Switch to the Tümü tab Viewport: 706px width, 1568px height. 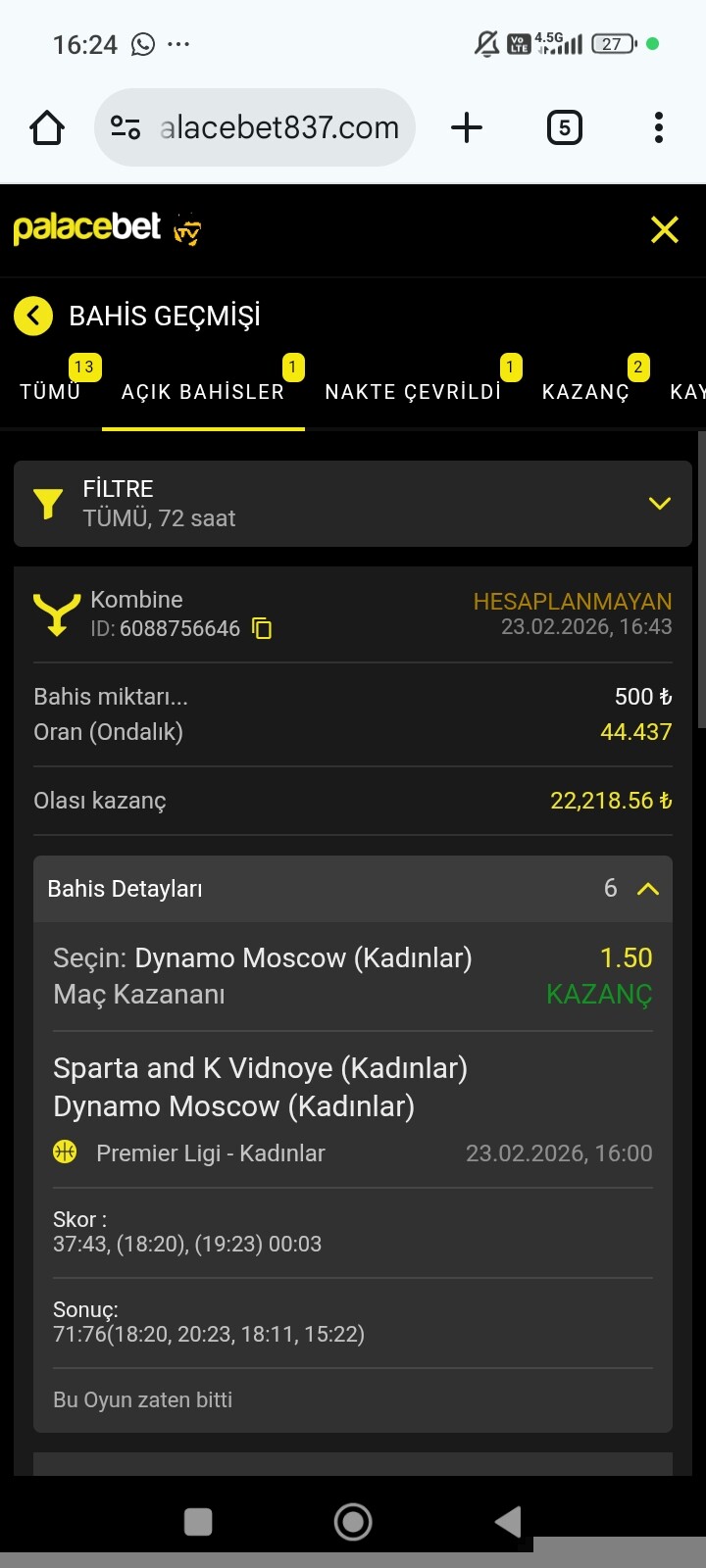[51, 391]
